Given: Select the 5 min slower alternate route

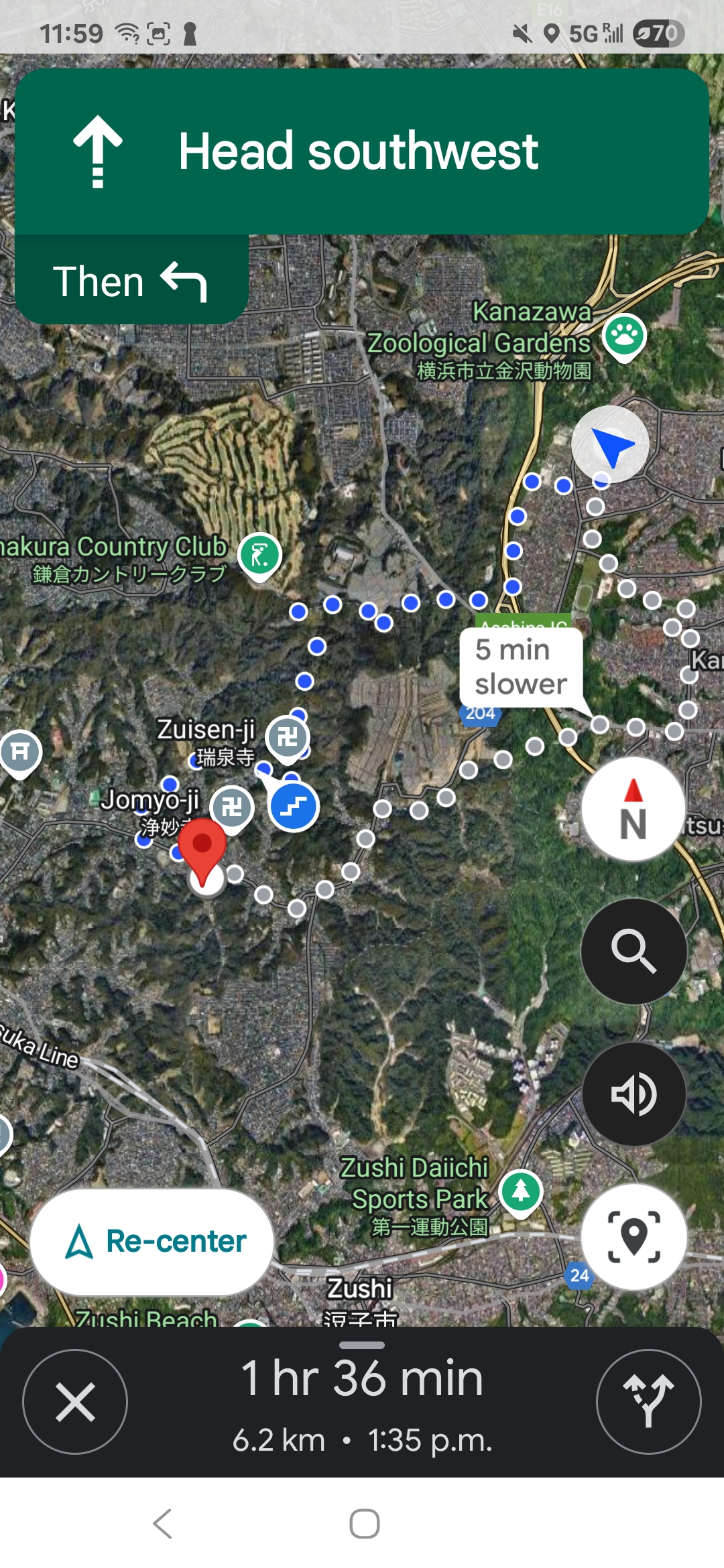Looking at the screenshot, I should coord(520,667).
